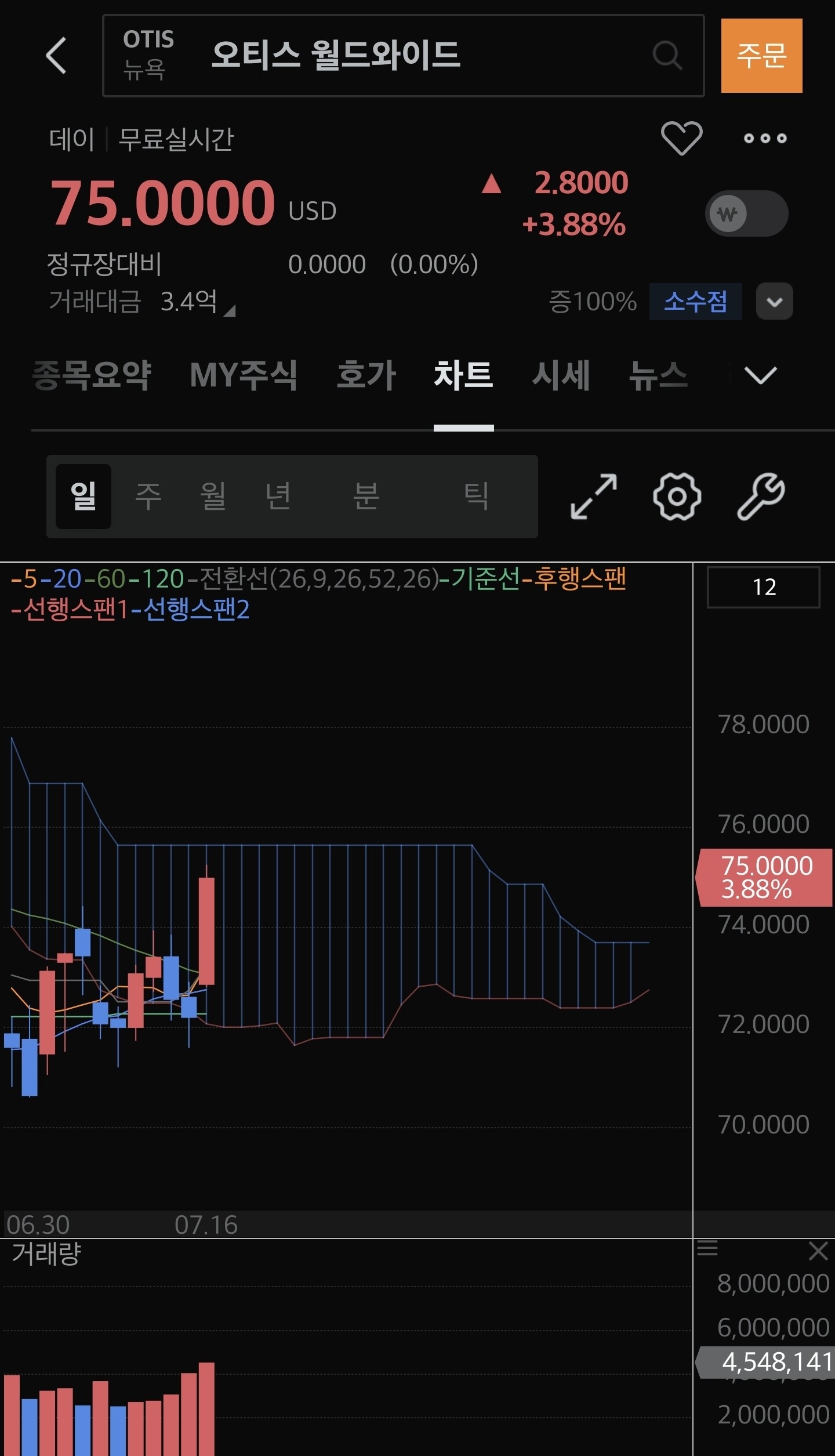Image resolution: width=835 pixels, height=1456 pixels.
Task: Go back using the top-left arrow
Action: [x=56, y=56]
